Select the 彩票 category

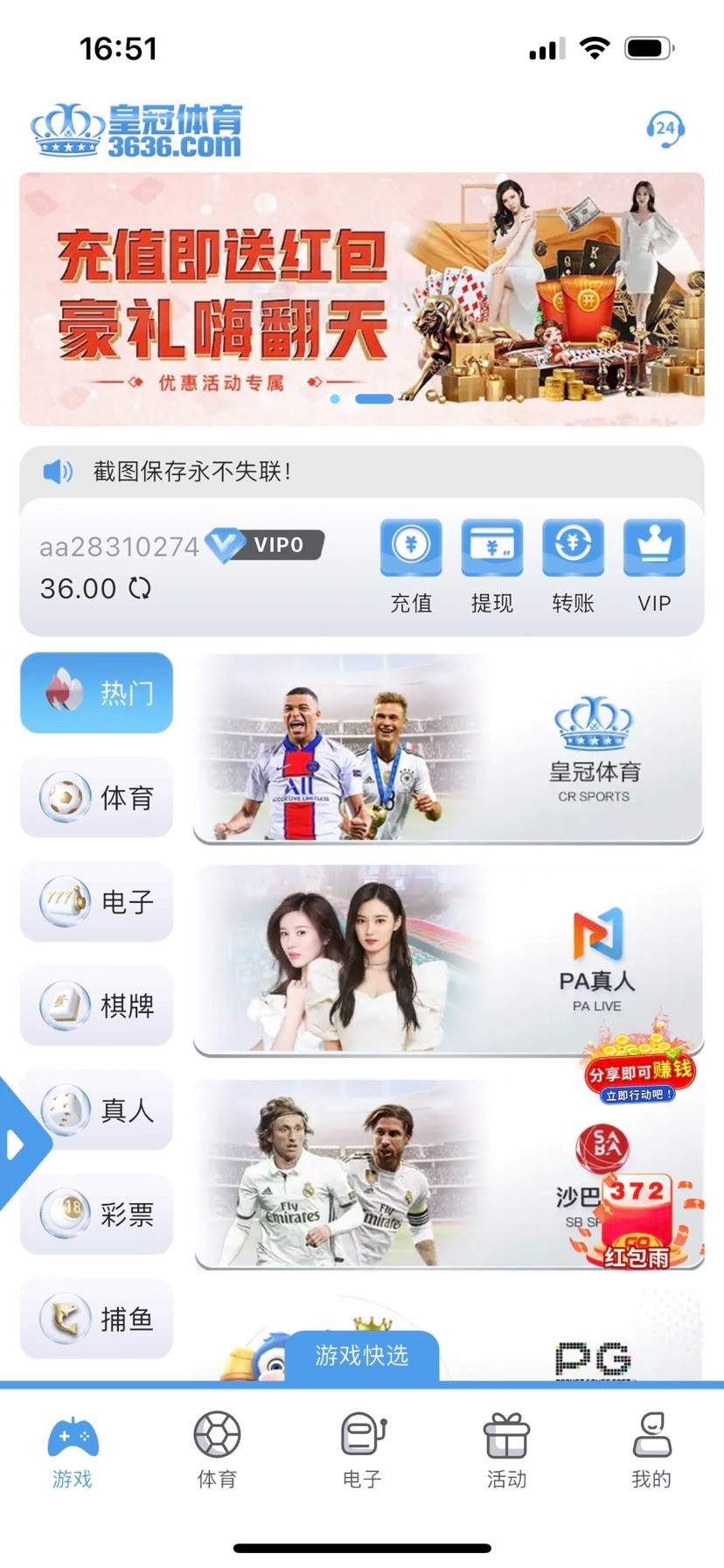96,1214
